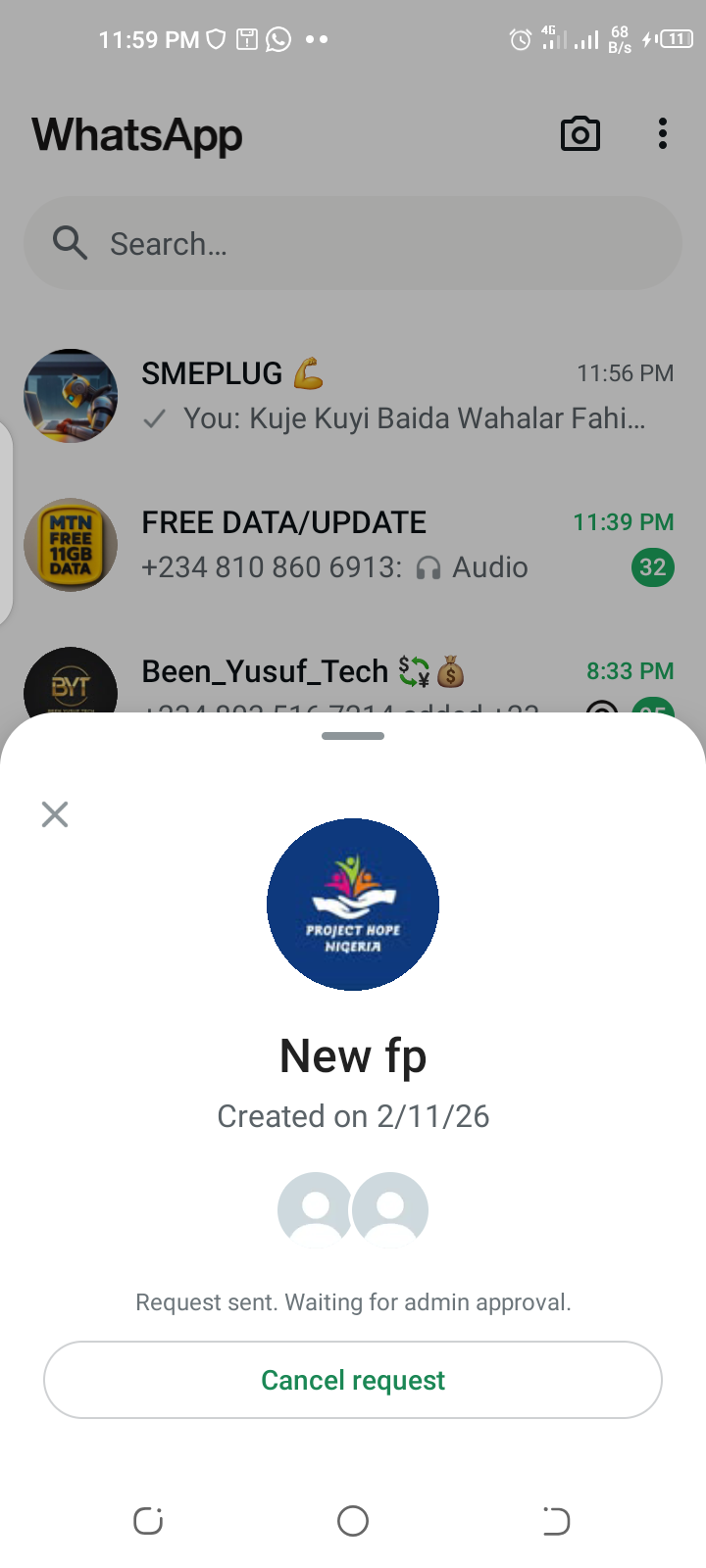Cancel the group join request
The image size is (706, 1568).
353,1380
